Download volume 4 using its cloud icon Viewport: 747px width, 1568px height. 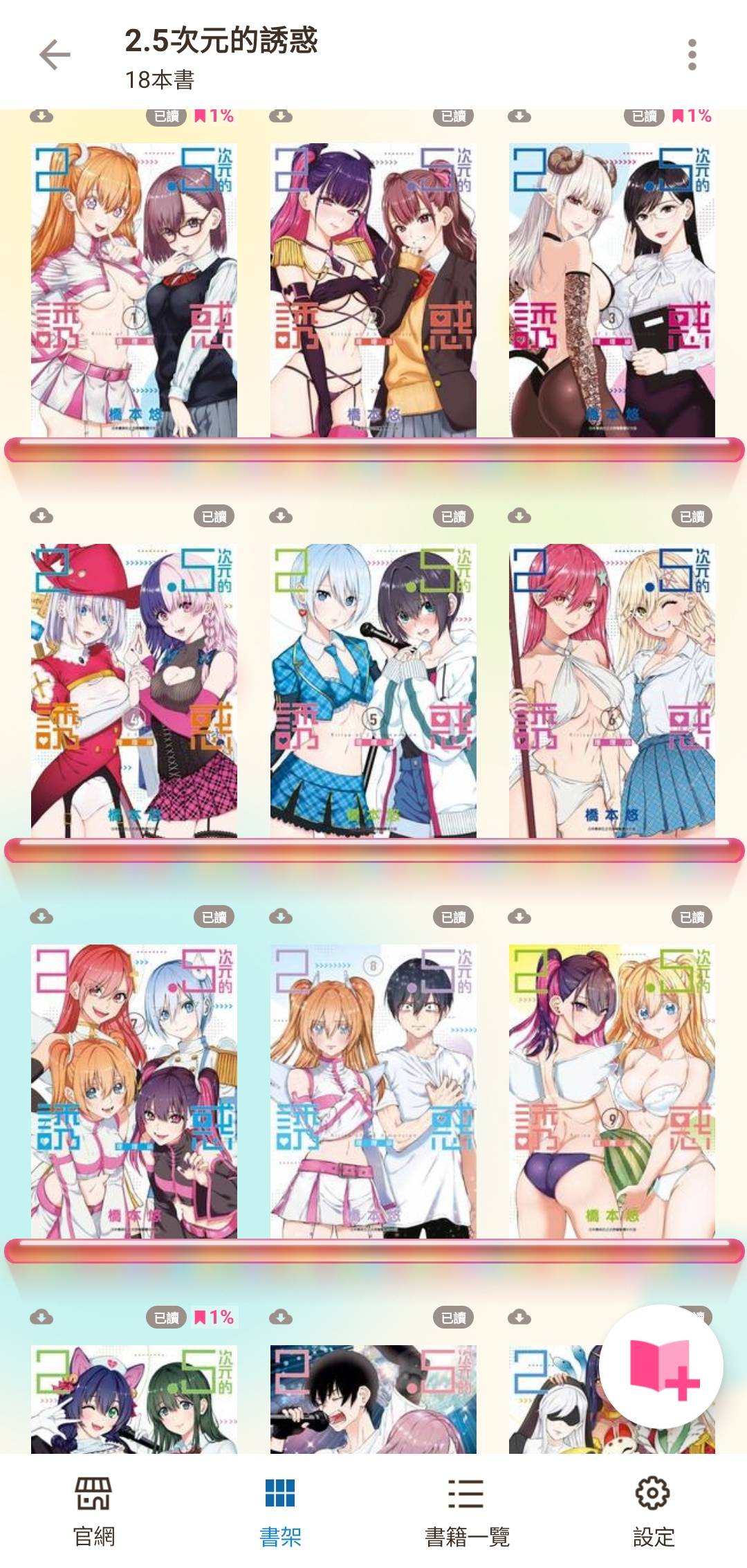coord(41,516)
